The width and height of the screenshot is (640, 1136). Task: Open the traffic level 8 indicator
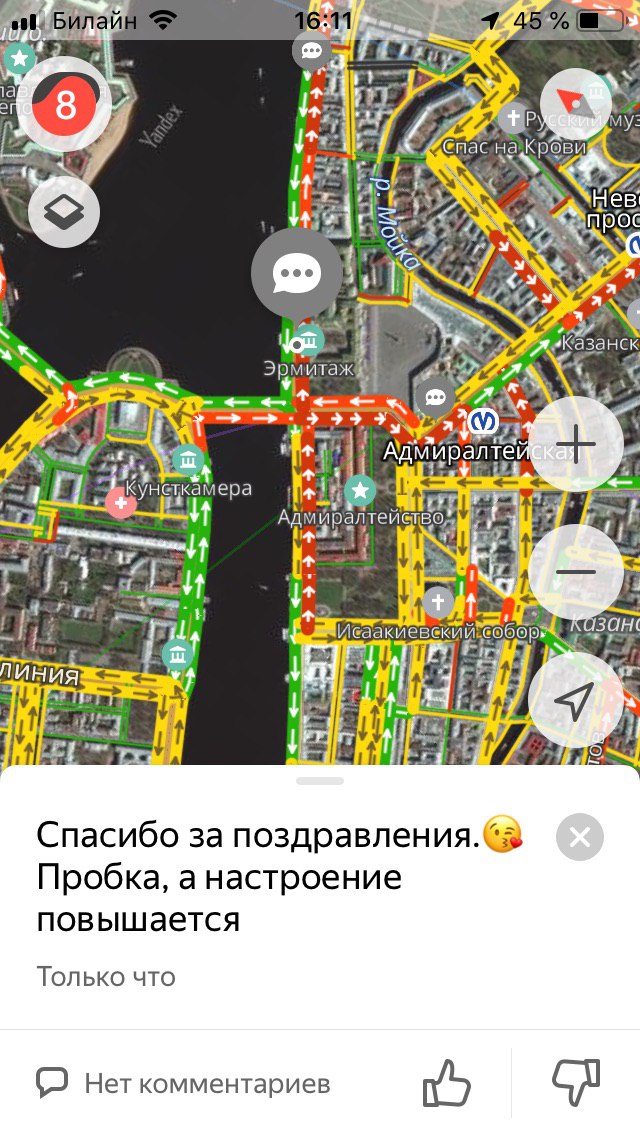point(65,104)
